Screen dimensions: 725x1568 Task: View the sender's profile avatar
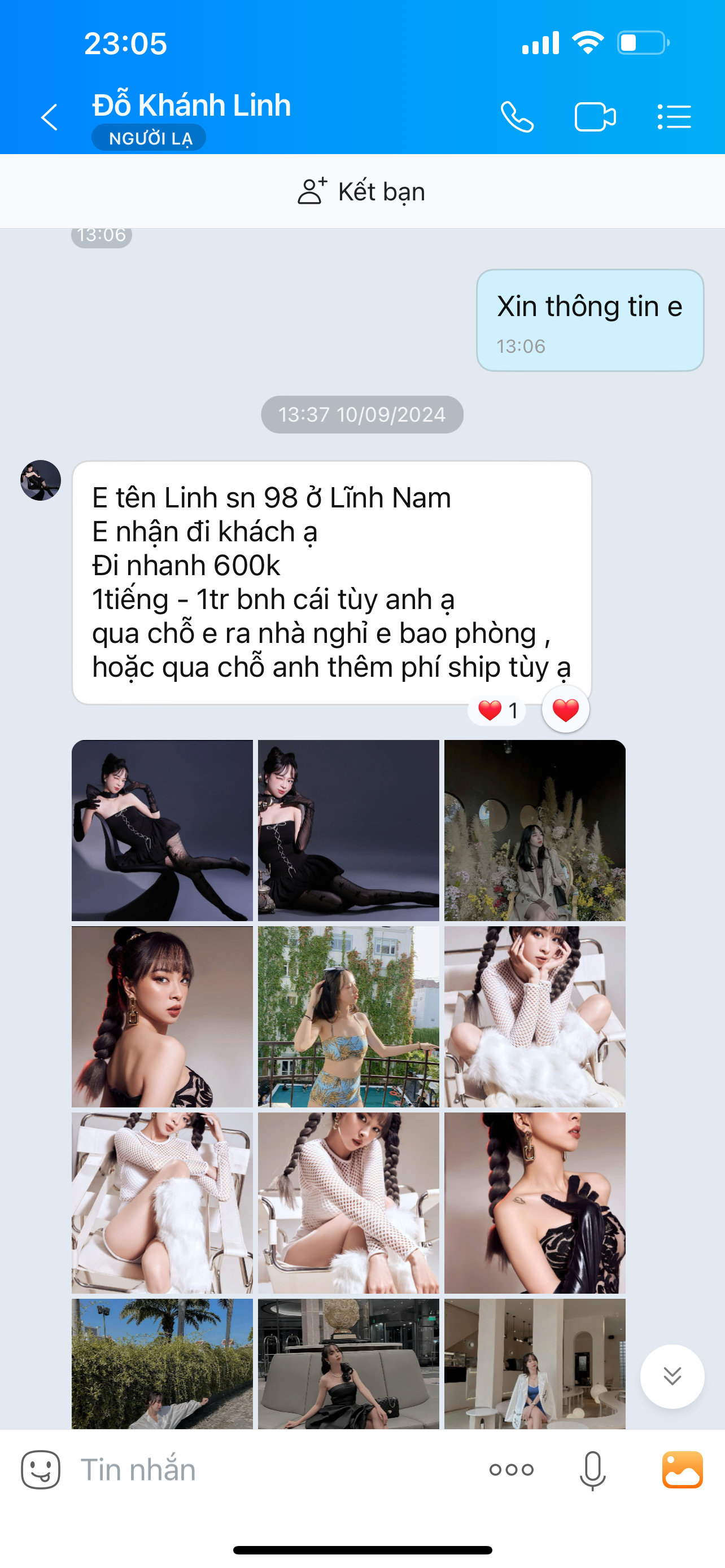[x=41, y=480]
